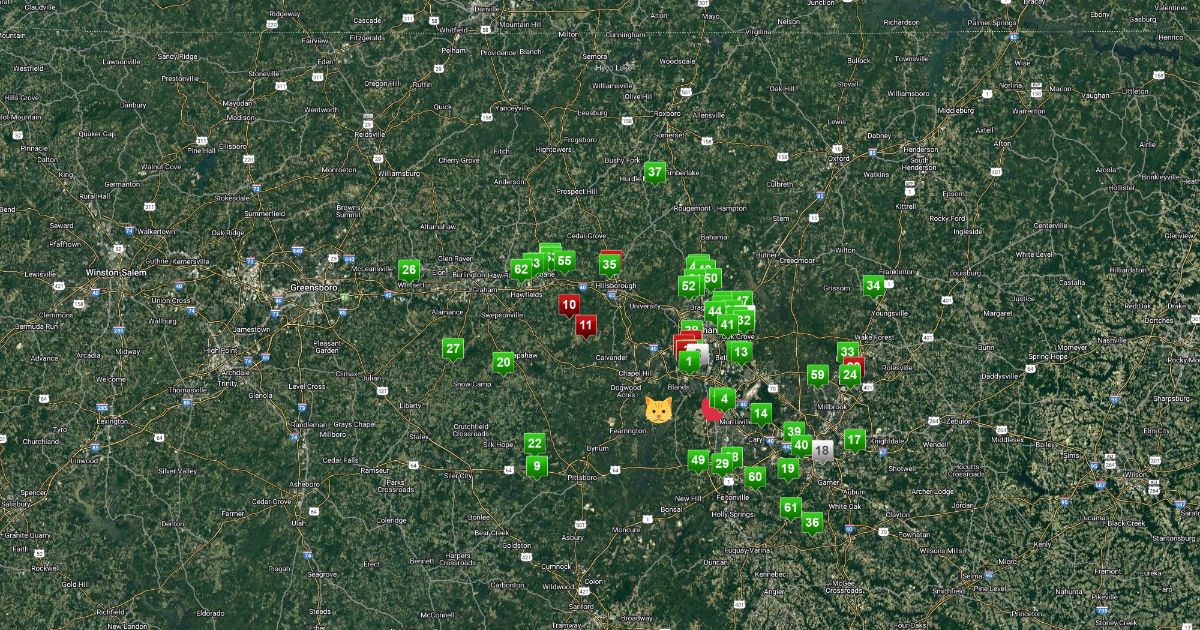Image resolution: width=1200 pixels, height=630 pixels.
Task: Select green marker 49
Action: tap(698, 460)
